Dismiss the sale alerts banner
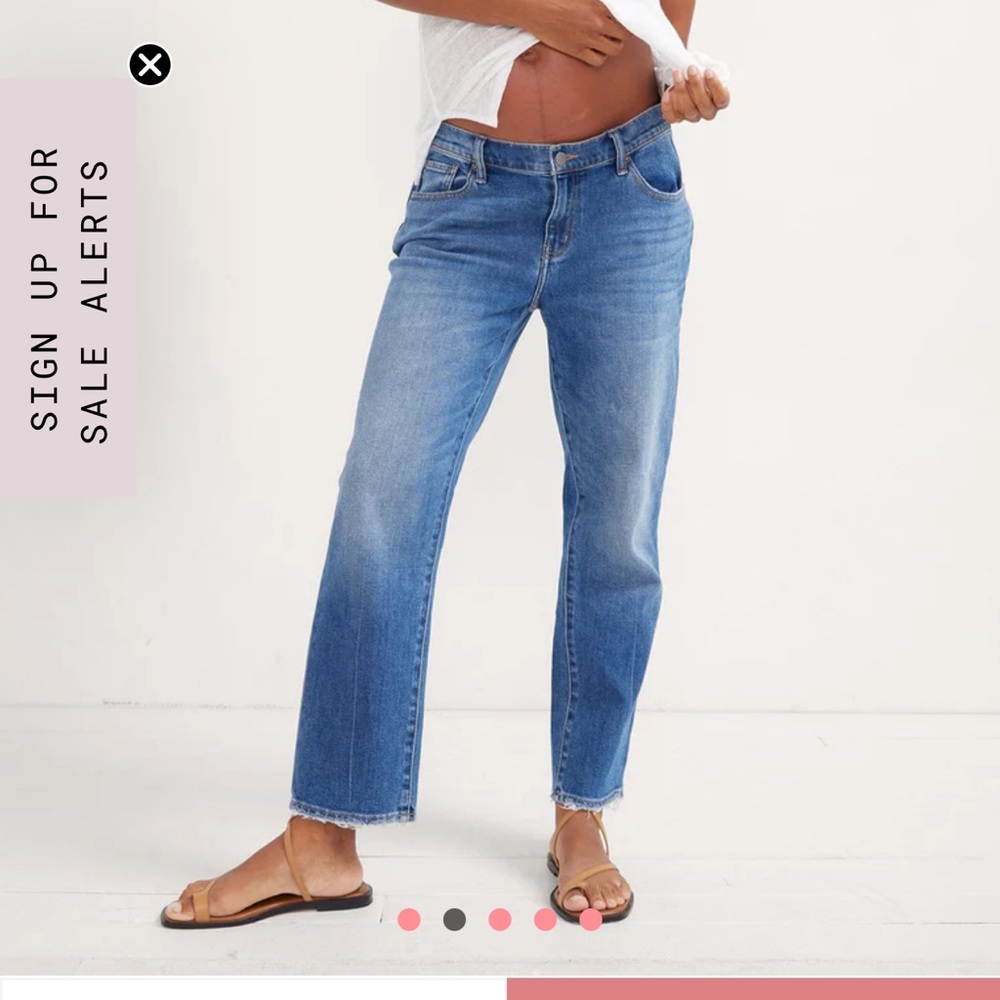The width and height of the screenshot is (1000, 1000). click(150, 66)
